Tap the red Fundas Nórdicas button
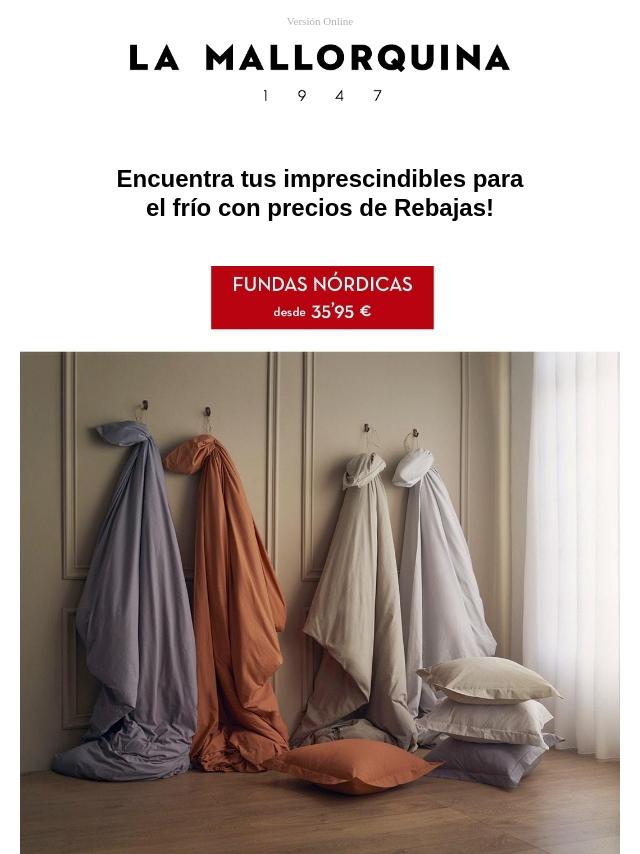This screenshot has width=640, height=854. coord(322,297)
